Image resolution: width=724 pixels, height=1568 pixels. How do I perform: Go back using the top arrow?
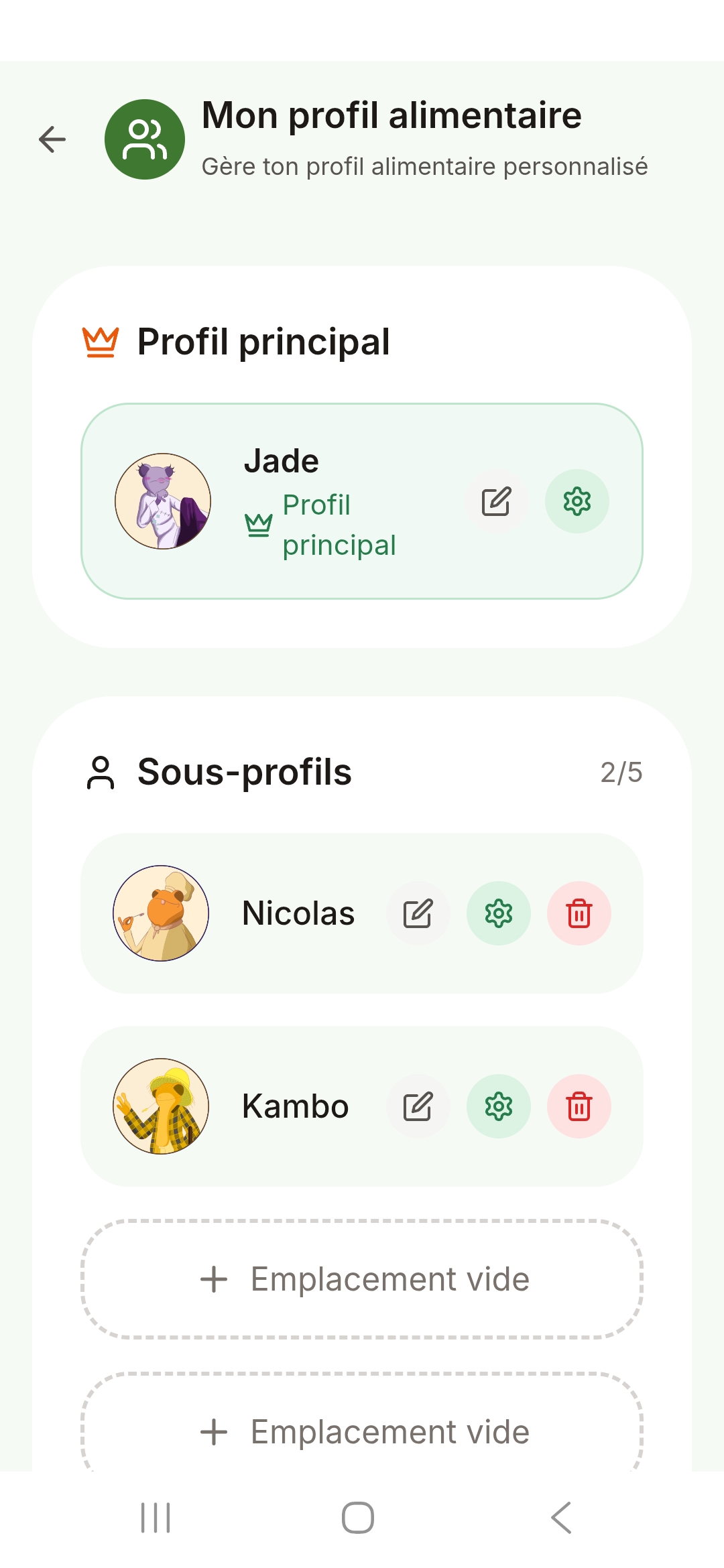52,139
